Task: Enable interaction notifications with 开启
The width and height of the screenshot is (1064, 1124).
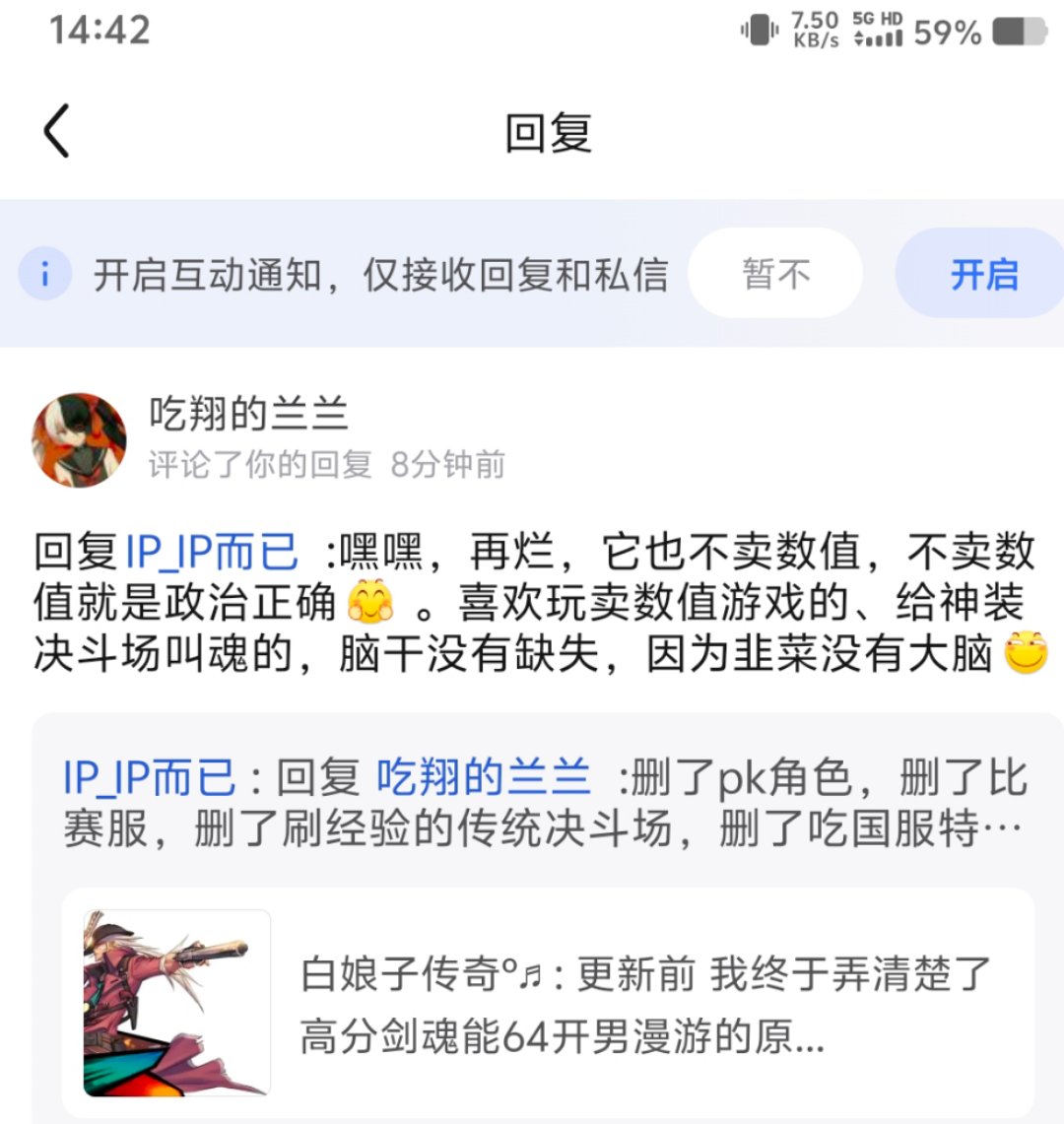Action: click(x=983, y=274)
